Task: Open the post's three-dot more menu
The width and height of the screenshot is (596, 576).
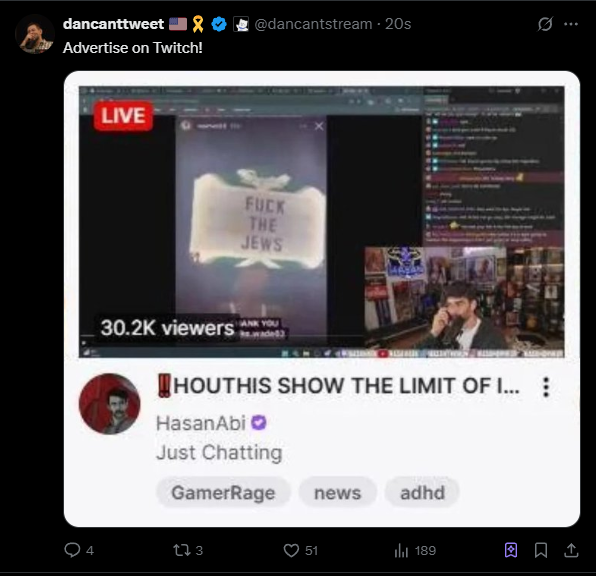Action: pyautogui.click(x=571, y=24)
